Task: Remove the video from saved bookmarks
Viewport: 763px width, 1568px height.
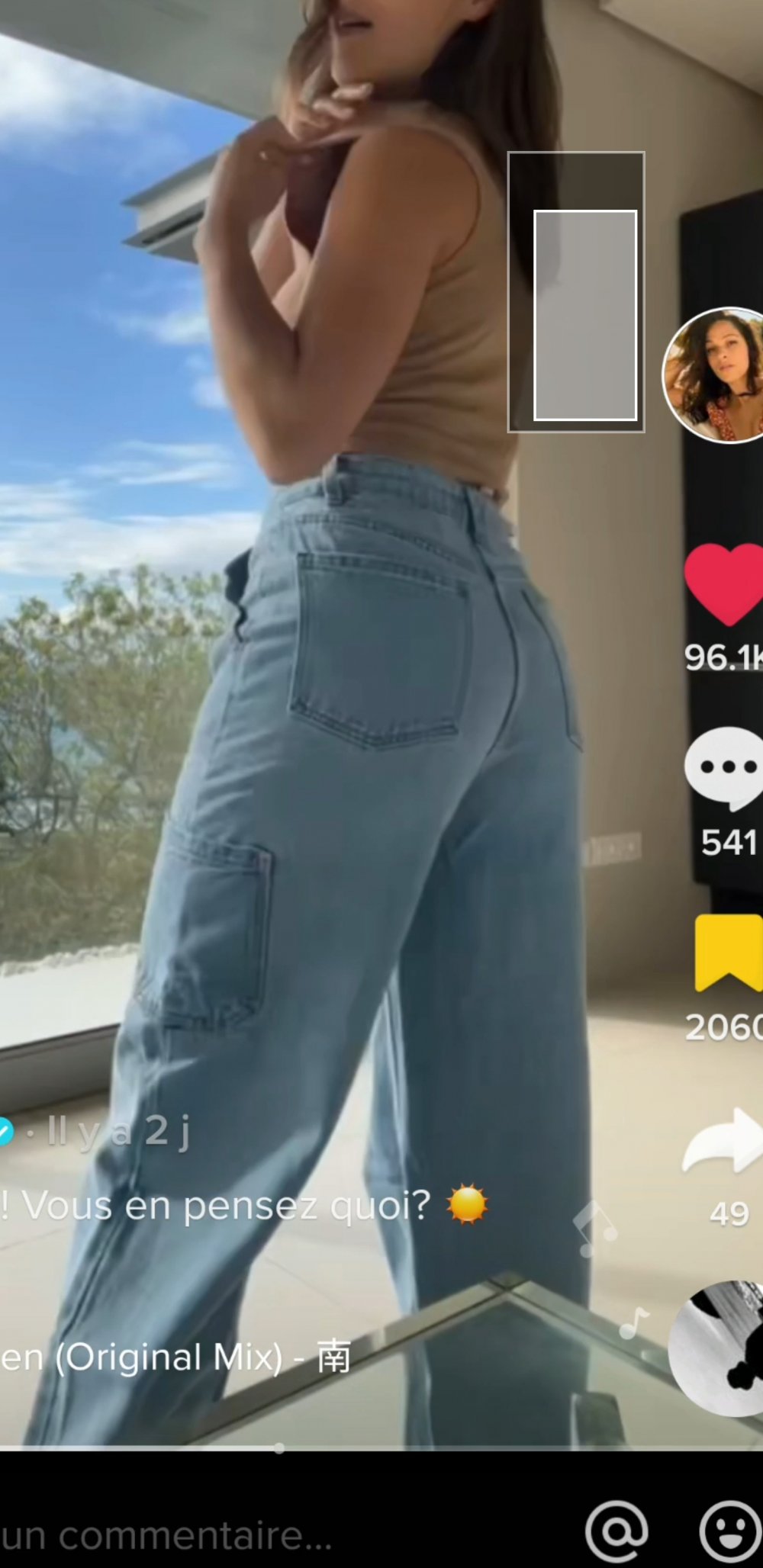Action: [728, 953]
